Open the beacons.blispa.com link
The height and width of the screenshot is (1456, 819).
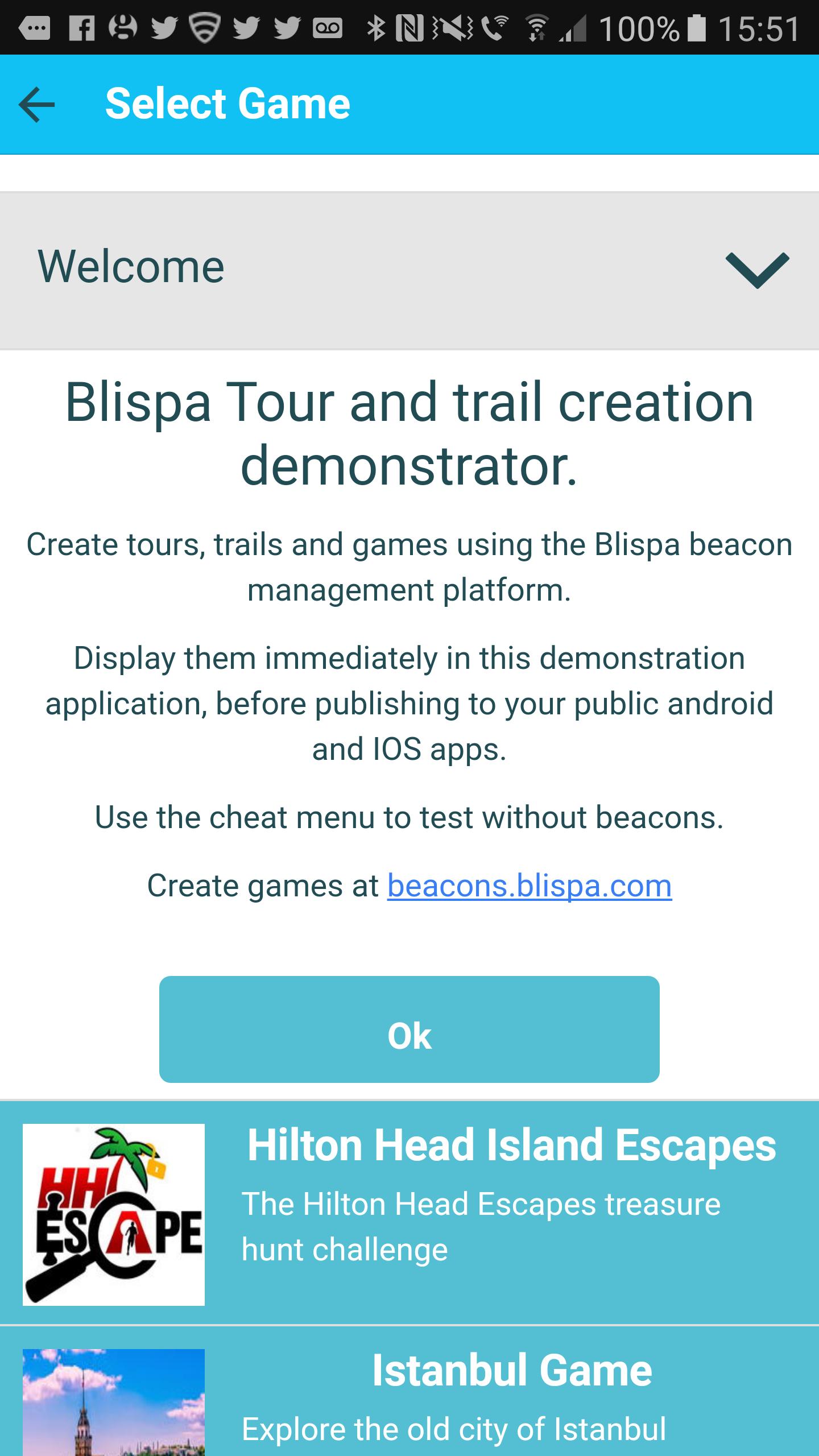[529, 886]
